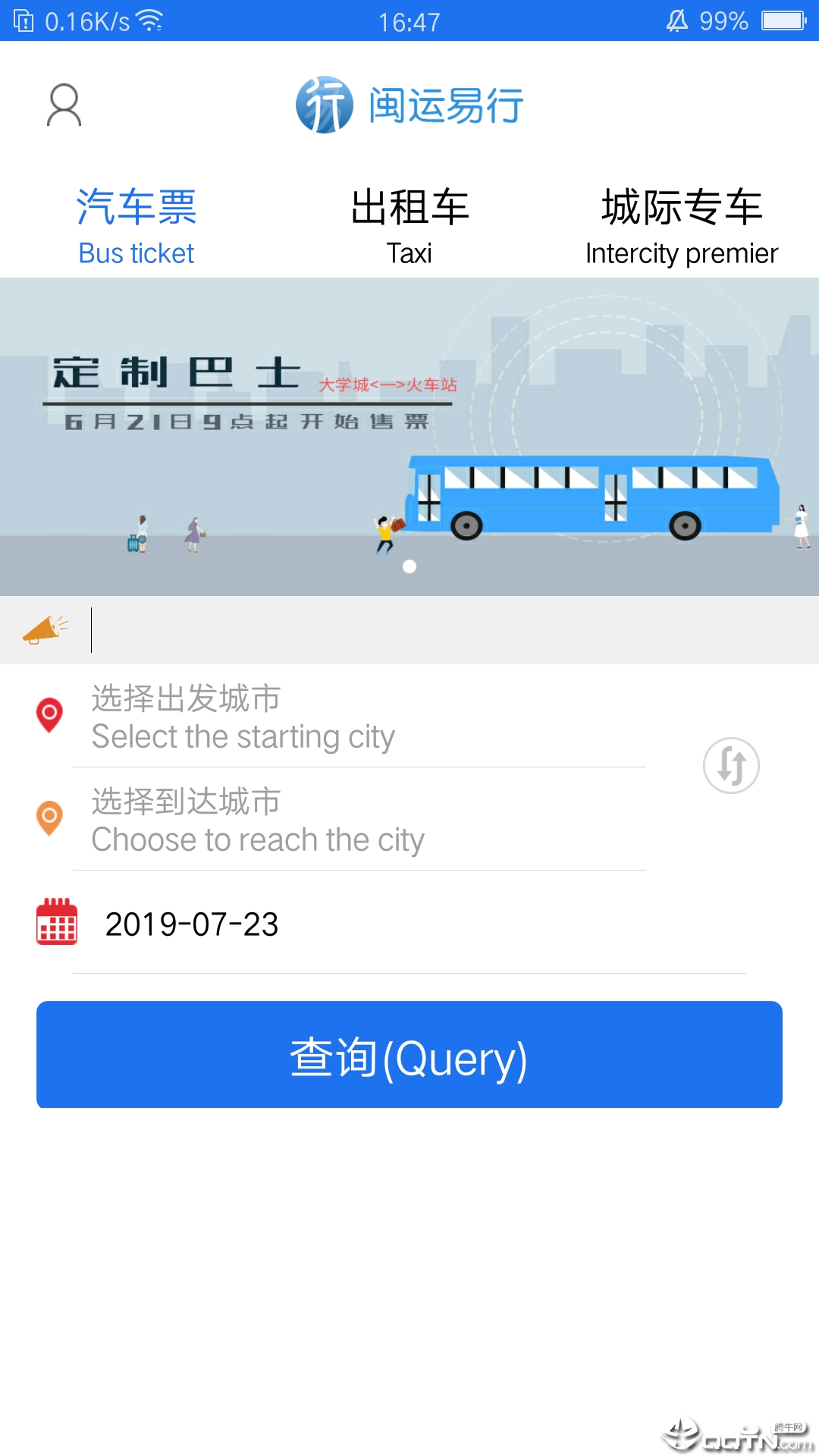819x1456 pixels.
Task: Swap departure and arrival cities
Action: (731, 765)
